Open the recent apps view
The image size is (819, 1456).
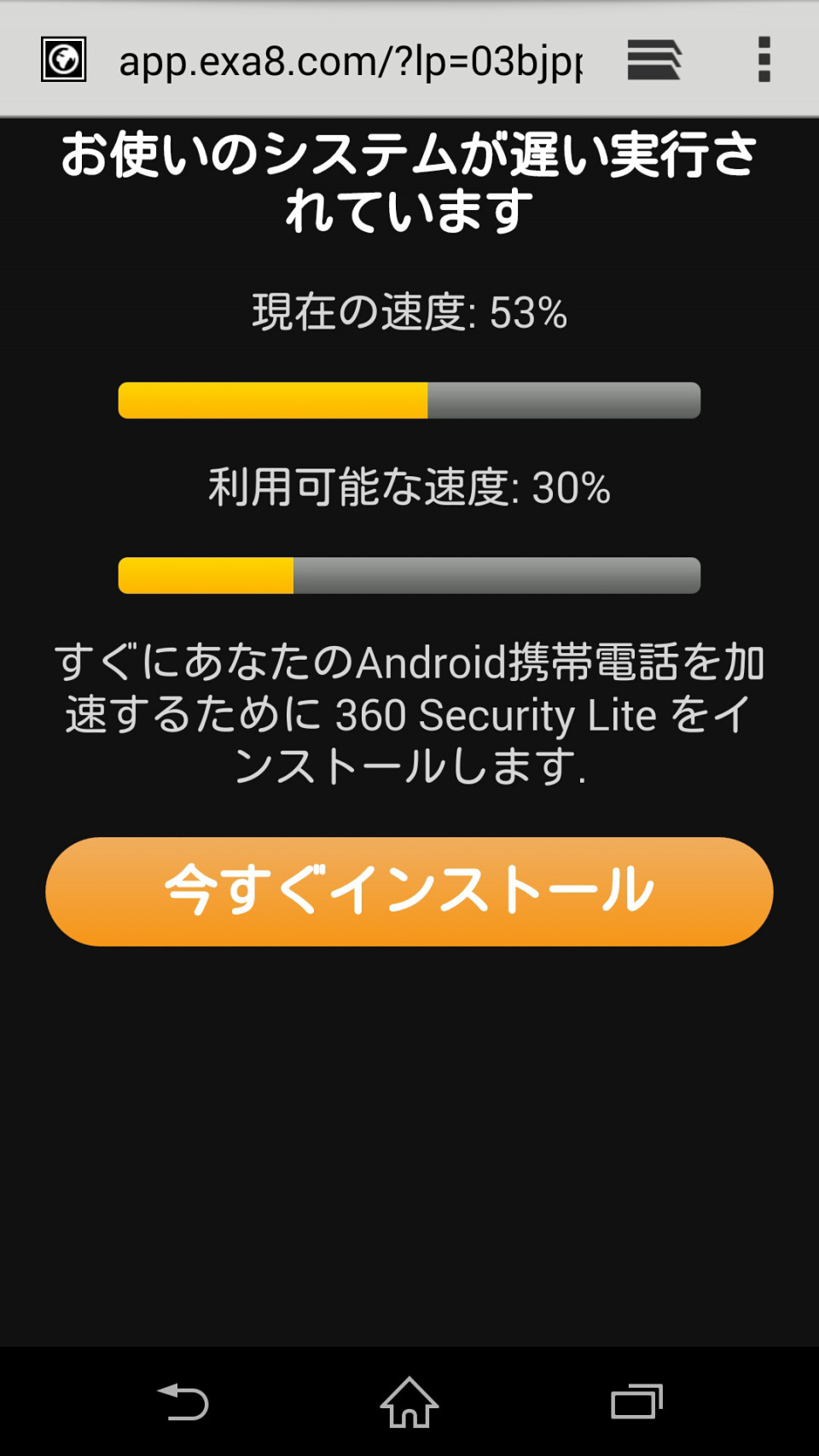pyautogui.click(x=636, y=1401)
